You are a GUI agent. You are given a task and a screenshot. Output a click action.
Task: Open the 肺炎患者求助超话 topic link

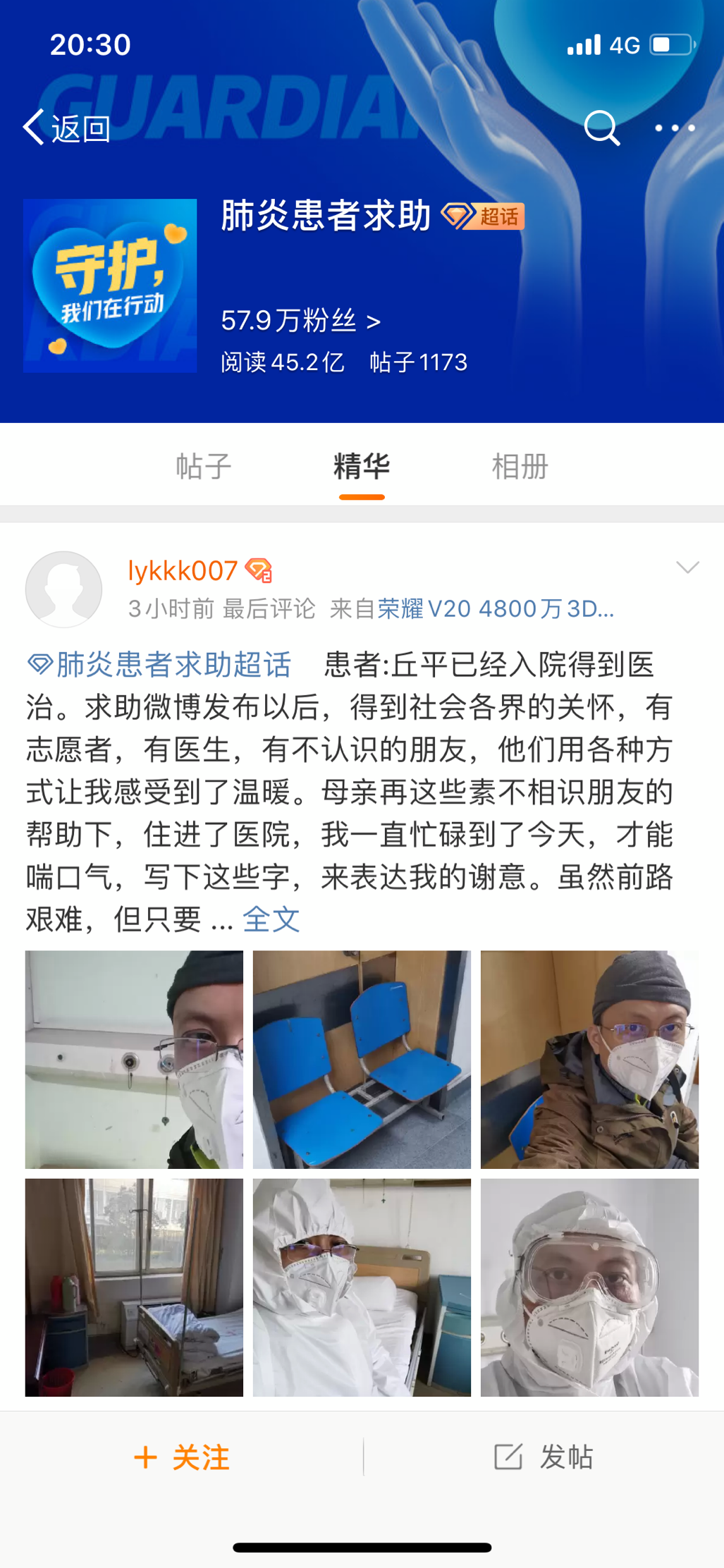point(159,664)
